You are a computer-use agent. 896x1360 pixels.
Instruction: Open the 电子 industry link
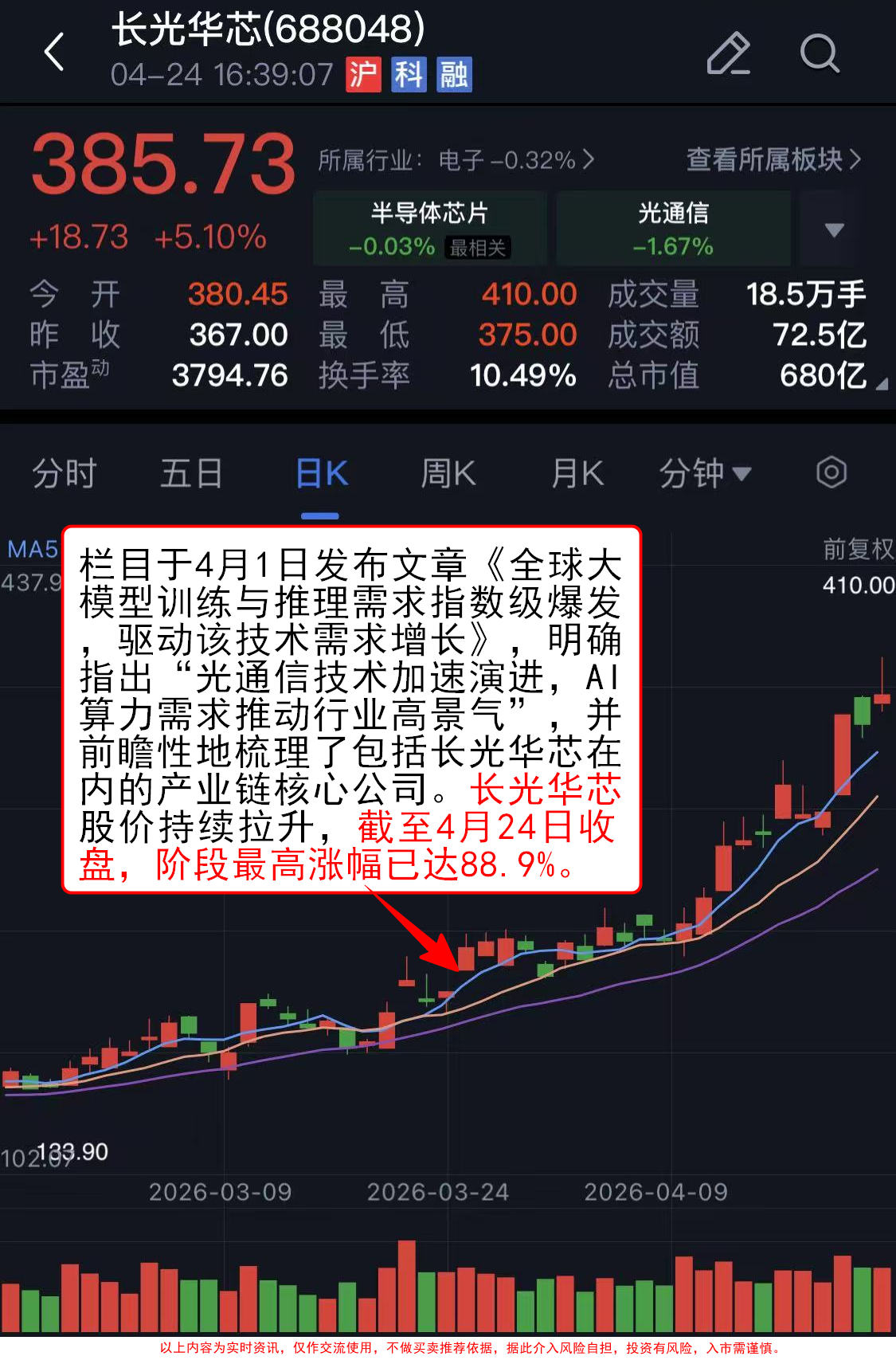click(456, 160)
